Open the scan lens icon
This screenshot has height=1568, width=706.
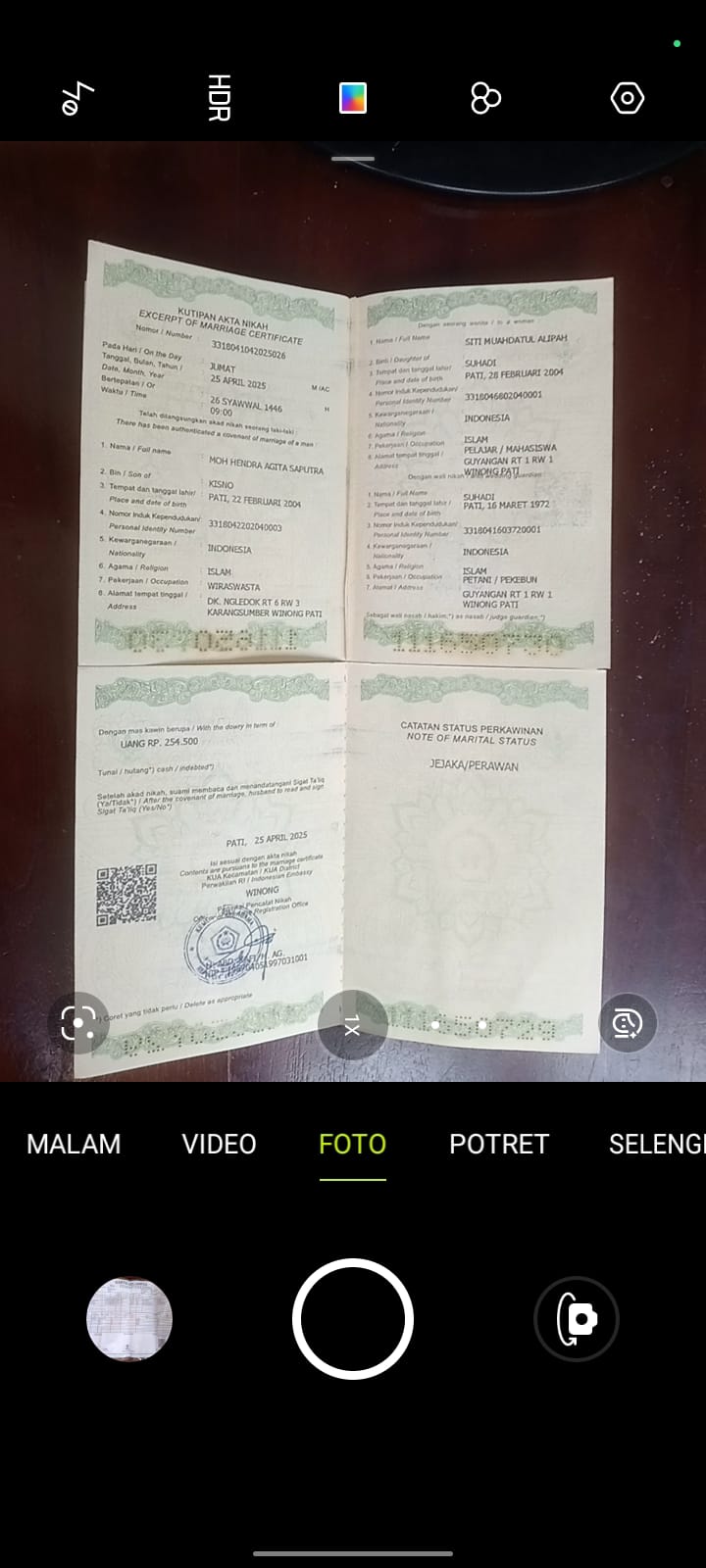pyautogui.click(x=78, y=1023)
